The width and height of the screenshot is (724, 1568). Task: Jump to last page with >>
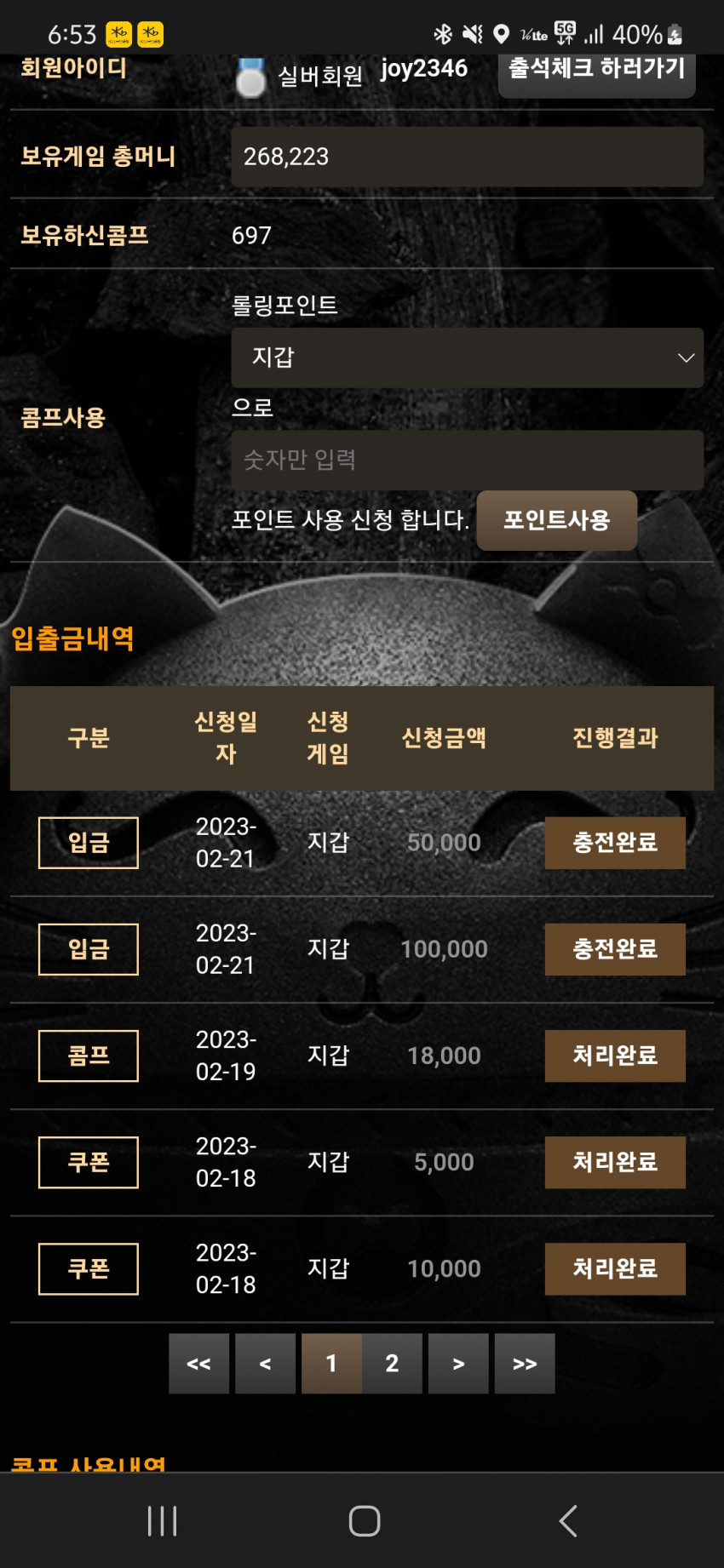pyautogui.click(x=525, y=1364)
